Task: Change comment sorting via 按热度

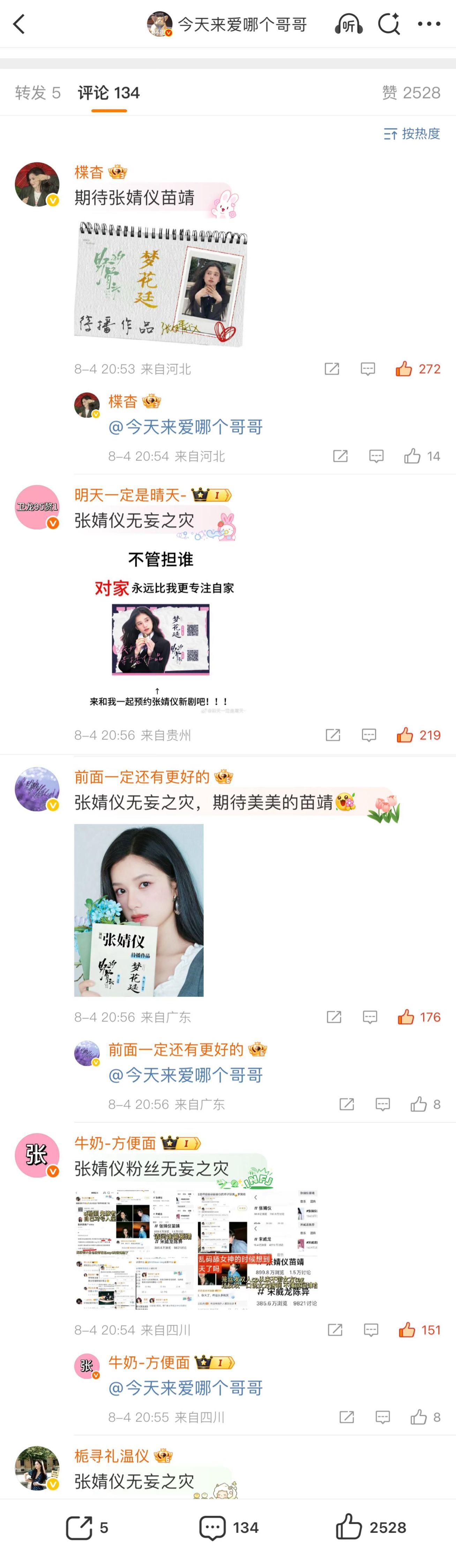Action: (x=412, y=134)
